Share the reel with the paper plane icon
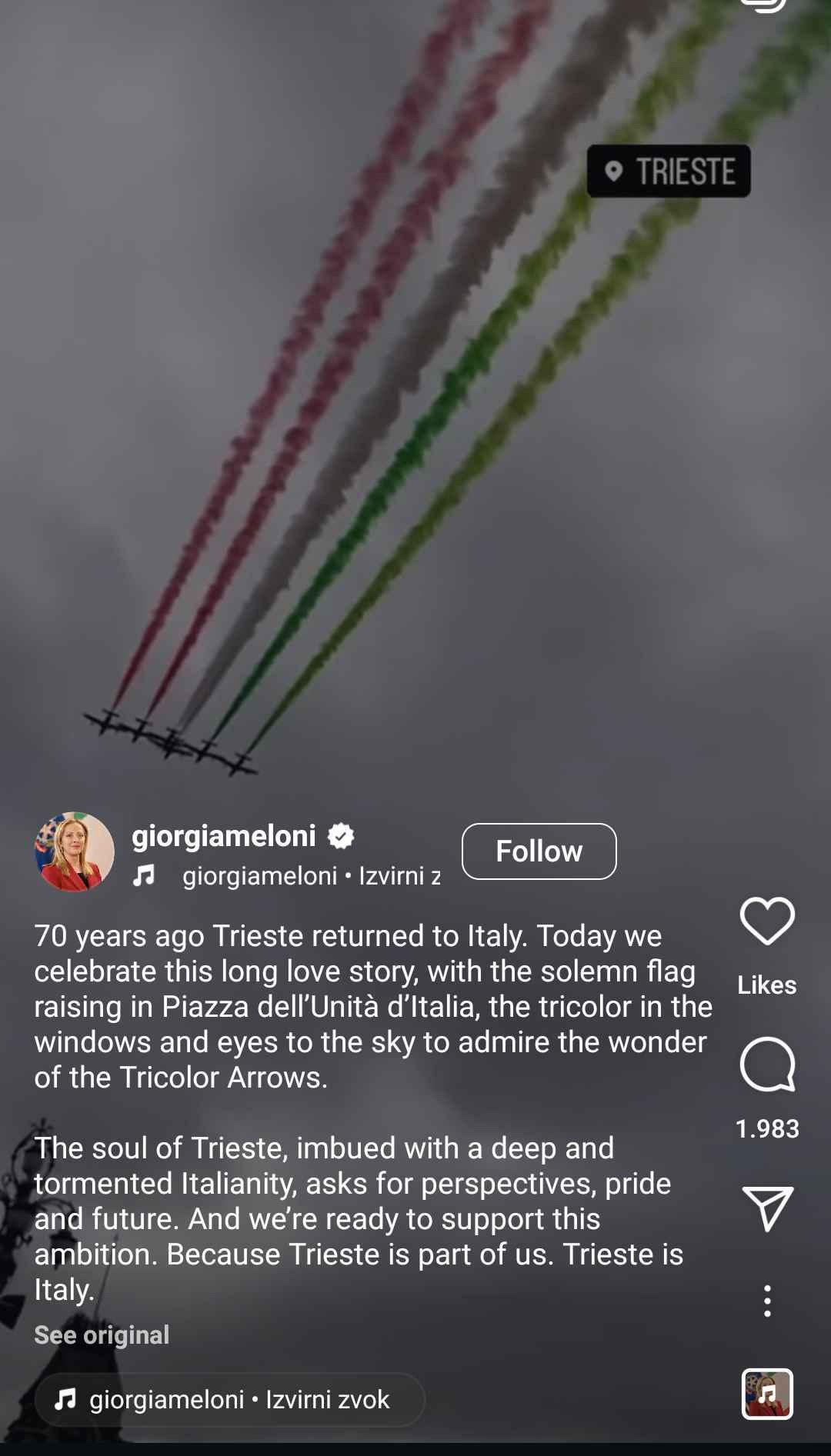Viewport: 831px width, 1456px height. point(767,1209)
